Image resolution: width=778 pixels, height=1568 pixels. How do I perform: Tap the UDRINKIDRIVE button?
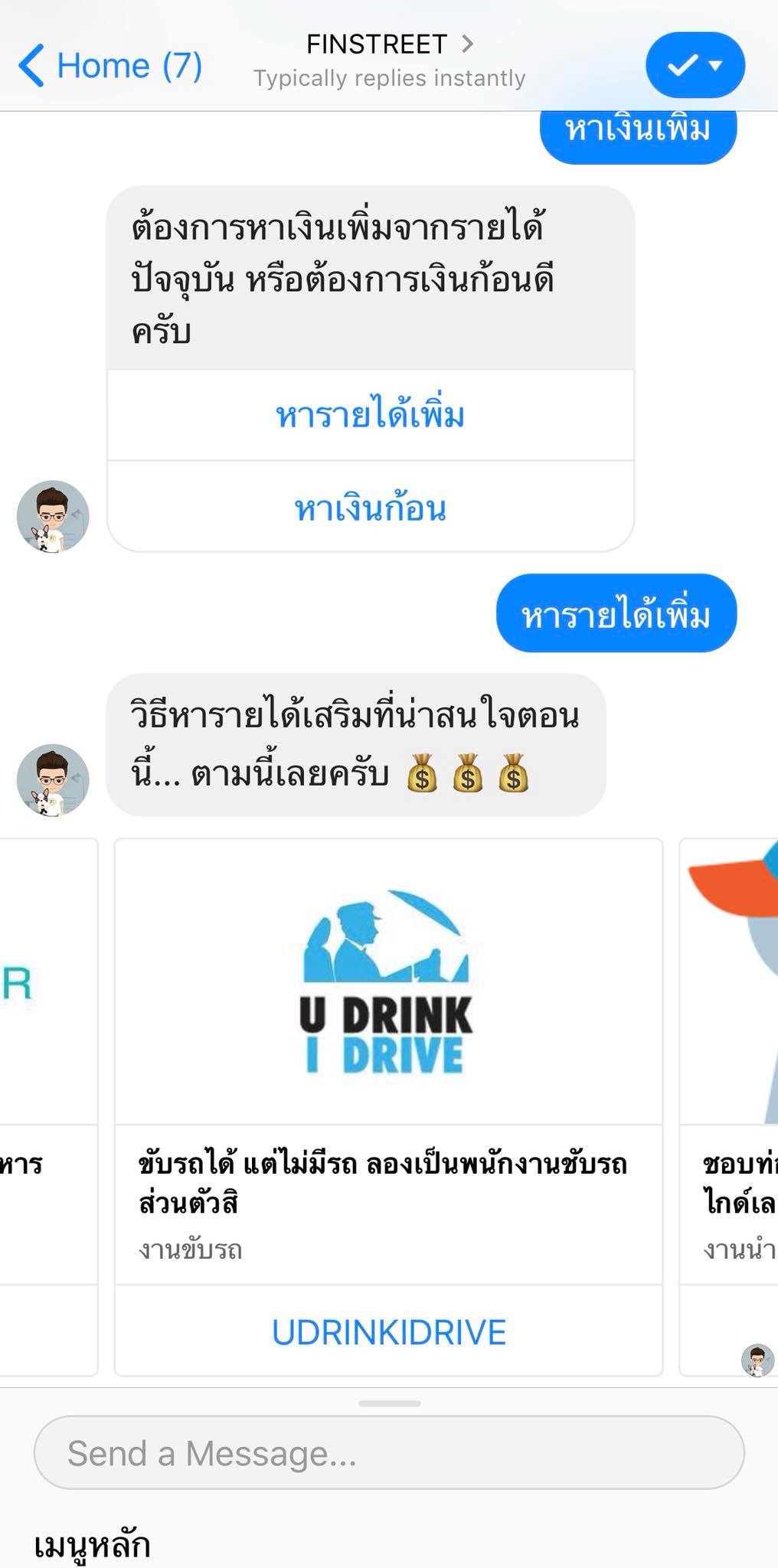[x=388, y=1332]
